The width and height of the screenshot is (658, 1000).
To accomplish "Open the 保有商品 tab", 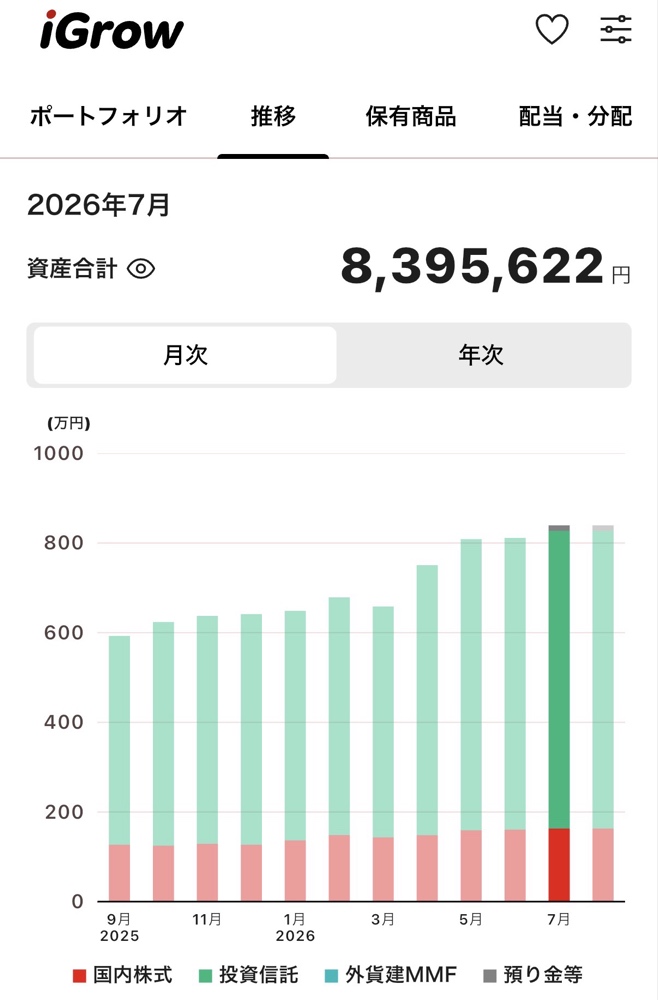I will coord(411,116).
